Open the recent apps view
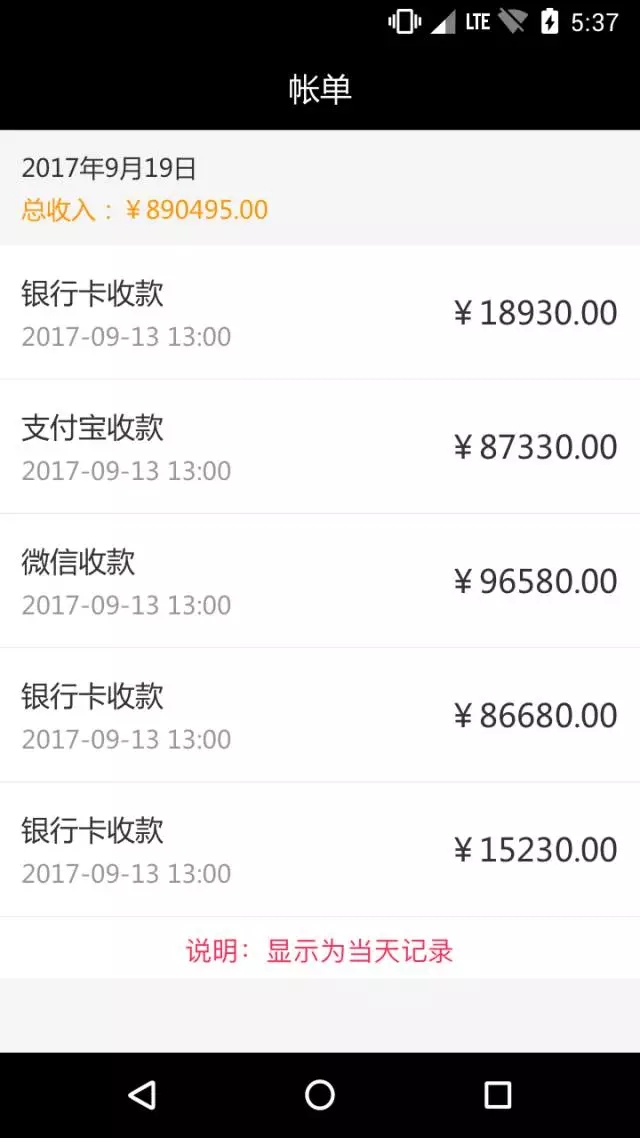This screenshot has height=1138, width=640. coord(498,1094)
